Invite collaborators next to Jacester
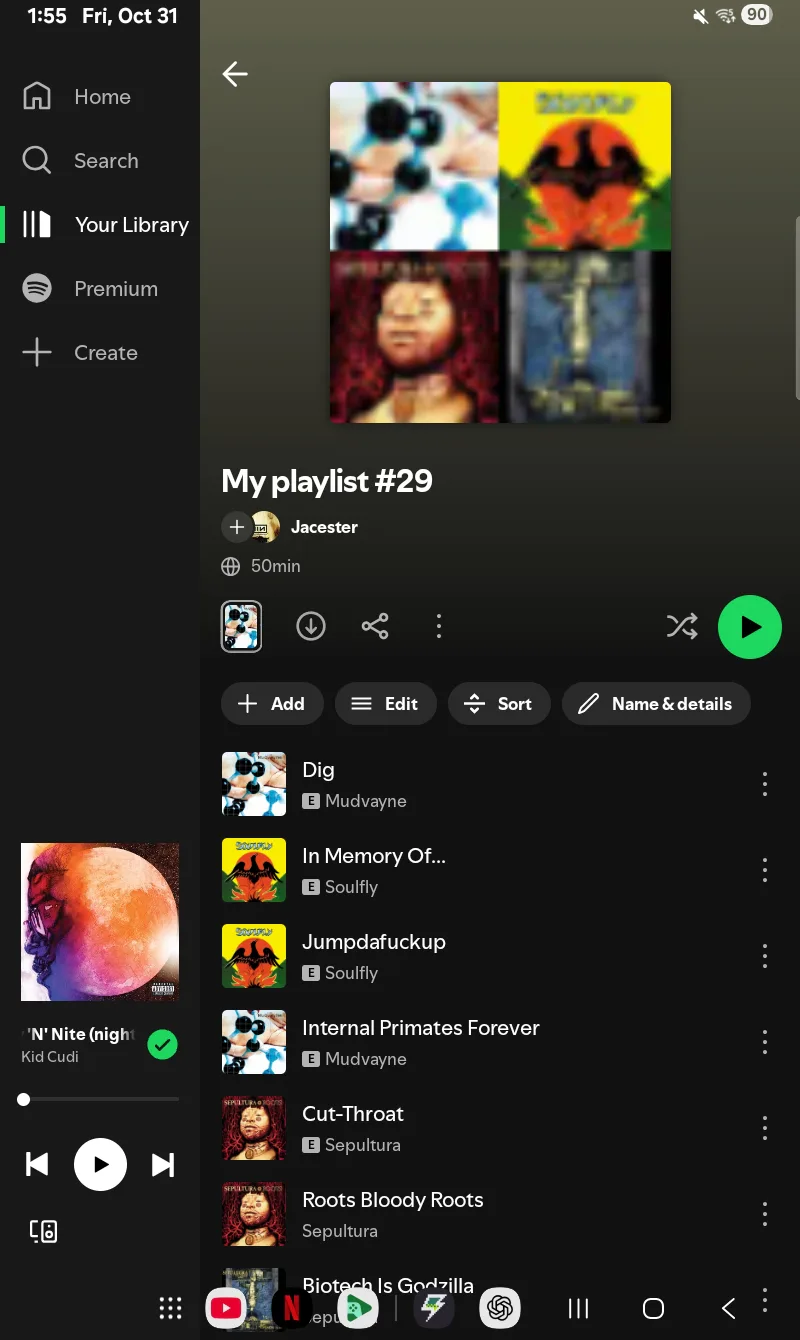Viewport: 800px width, 1340px height. click(x=237, y=527)
